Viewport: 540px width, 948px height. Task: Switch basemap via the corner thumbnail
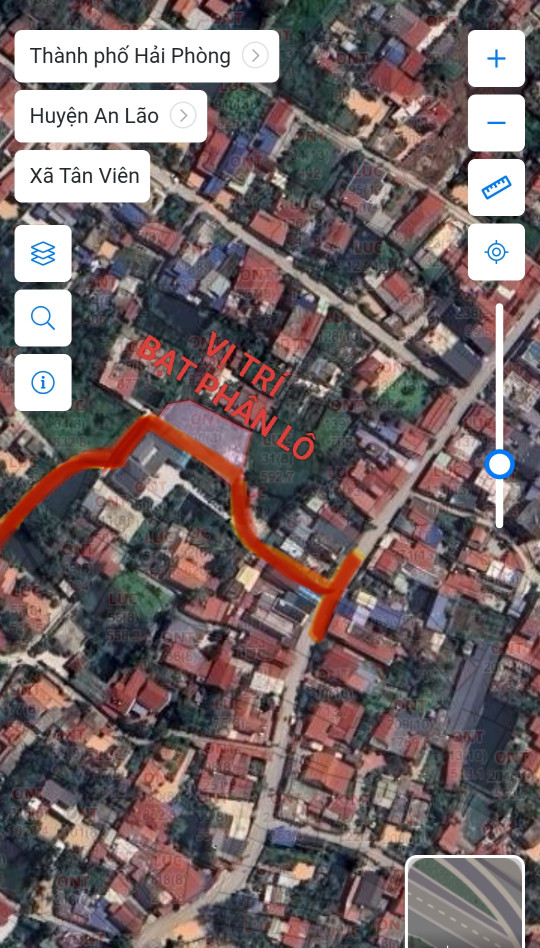click(x=464, y=901)
